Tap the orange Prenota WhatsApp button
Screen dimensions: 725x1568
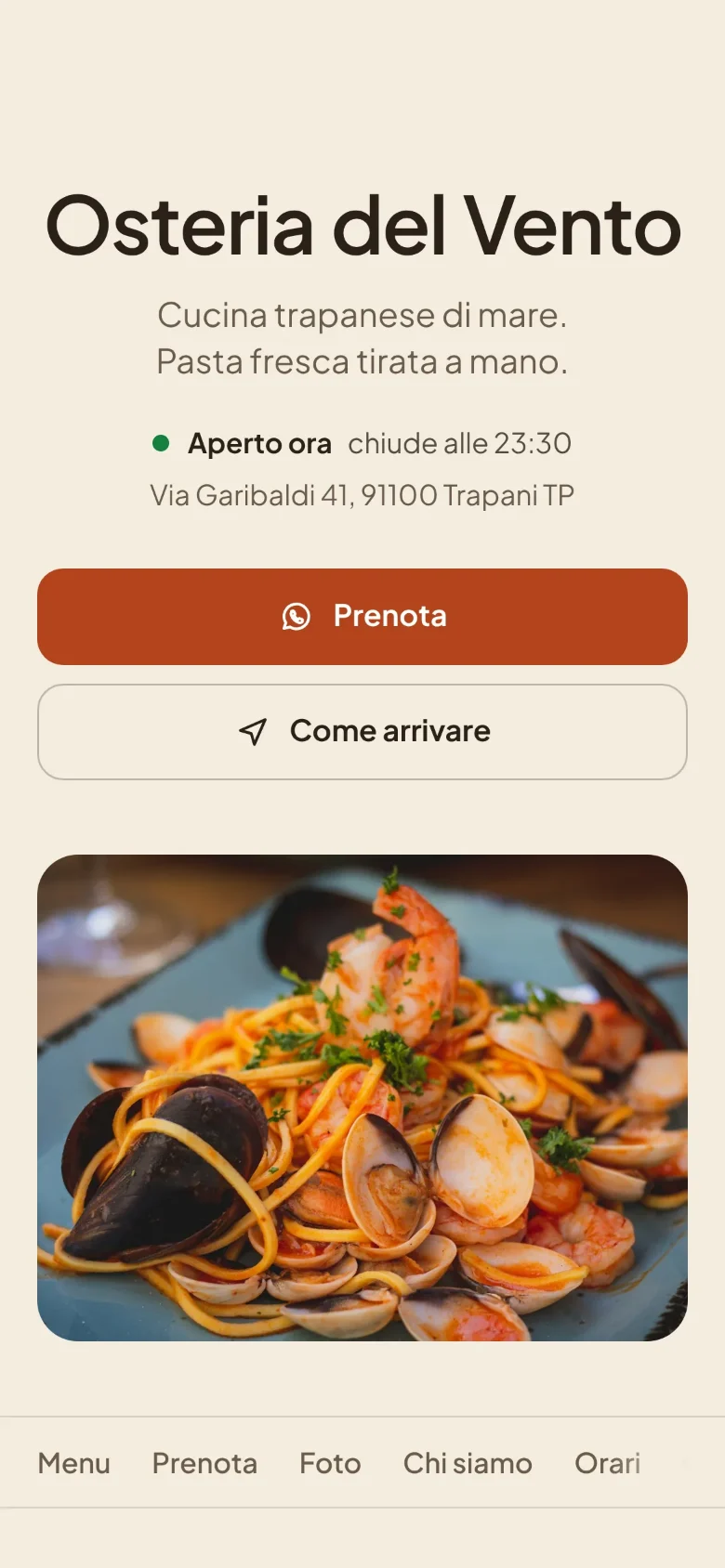click(x=362, y=617)
